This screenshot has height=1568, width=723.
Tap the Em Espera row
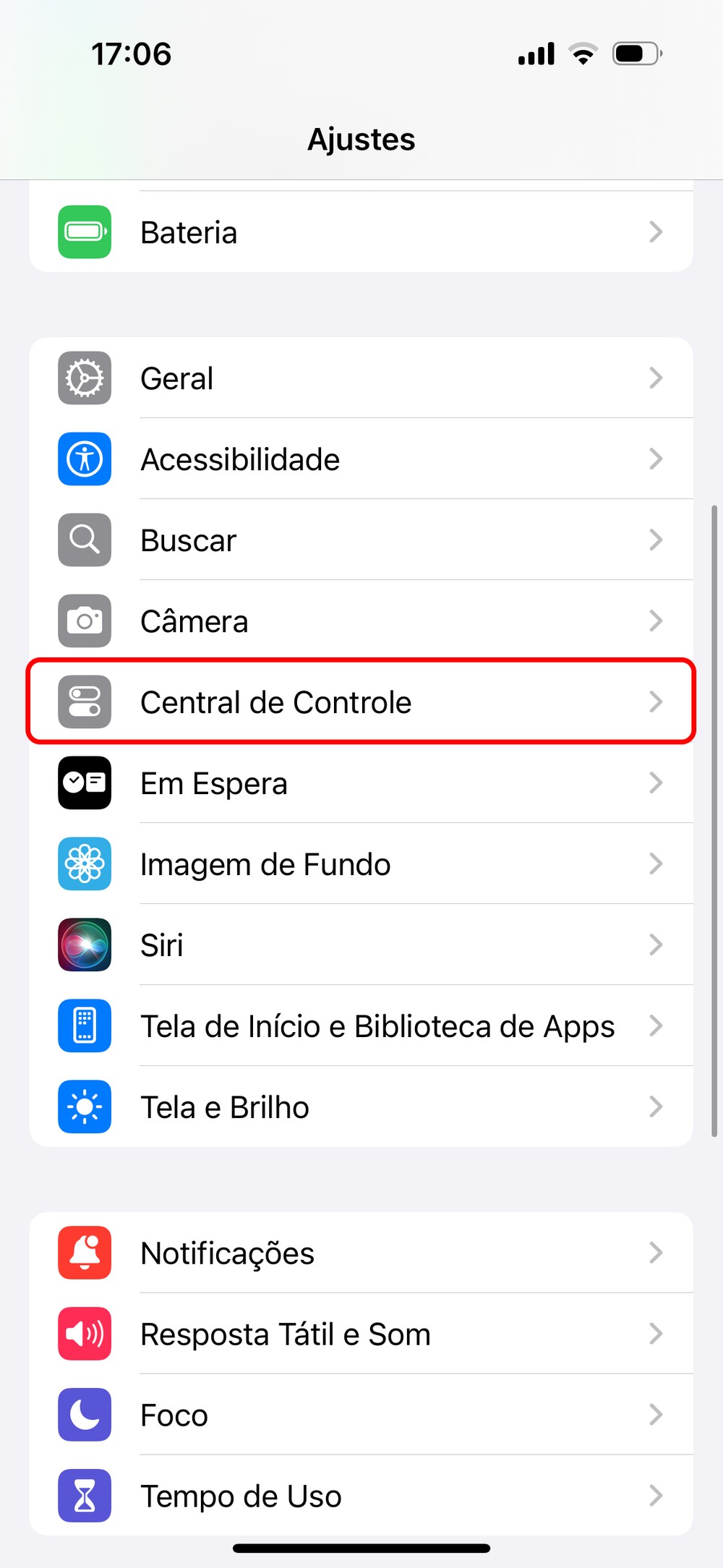pos(361,783)
